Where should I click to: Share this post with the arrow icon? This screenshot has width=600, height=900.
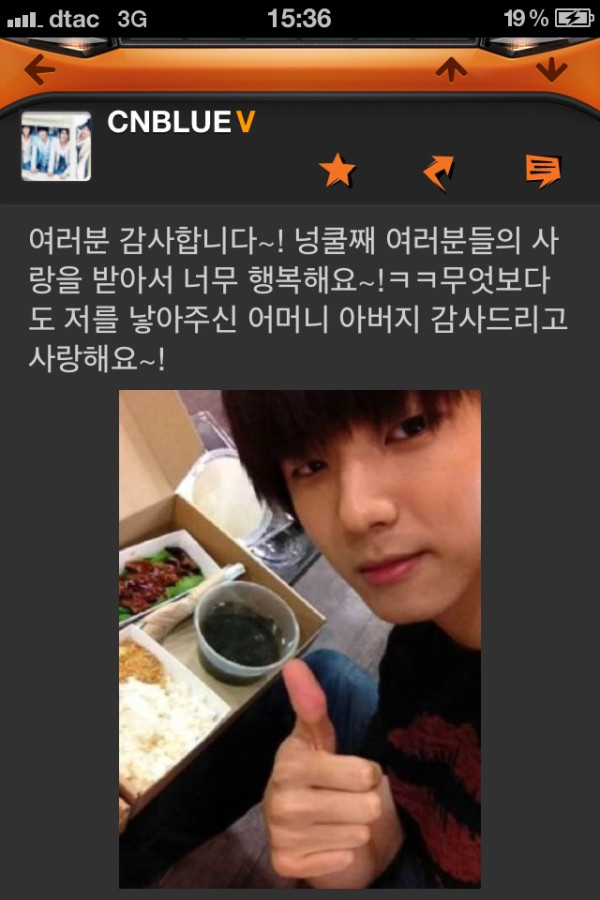click(439, 172)
